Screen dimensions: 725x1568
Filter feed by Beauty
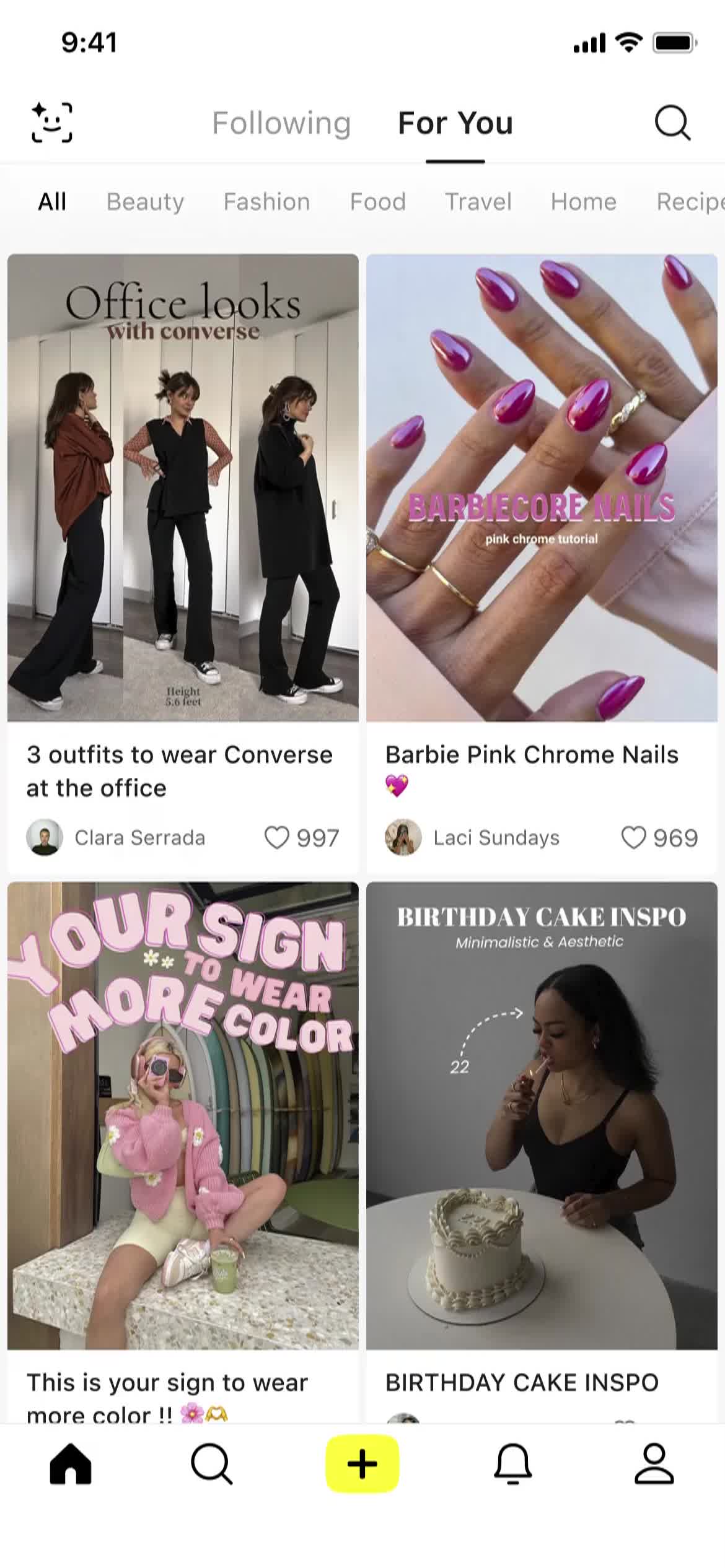tap(145, 202)
